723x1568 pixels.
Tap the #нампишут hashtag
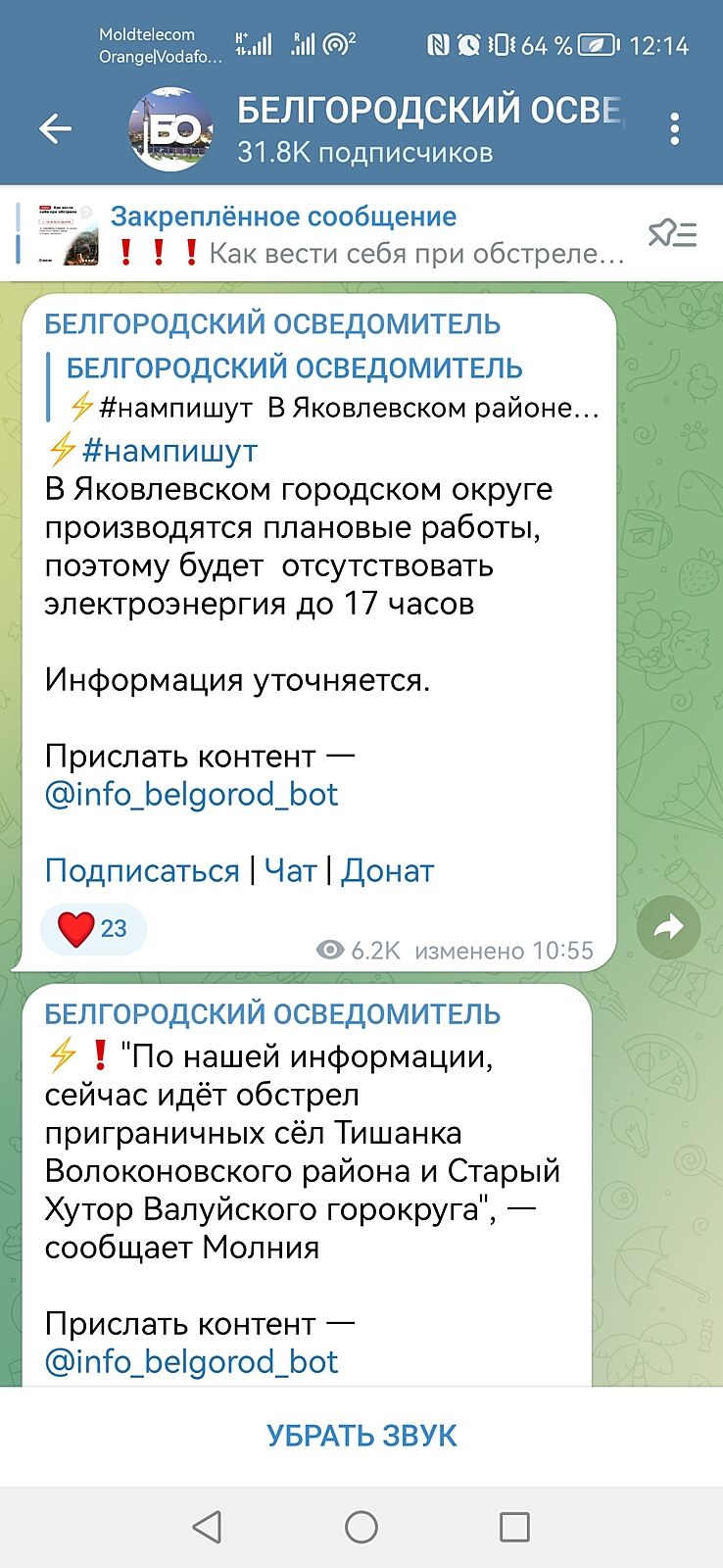[x=169, y=451]
